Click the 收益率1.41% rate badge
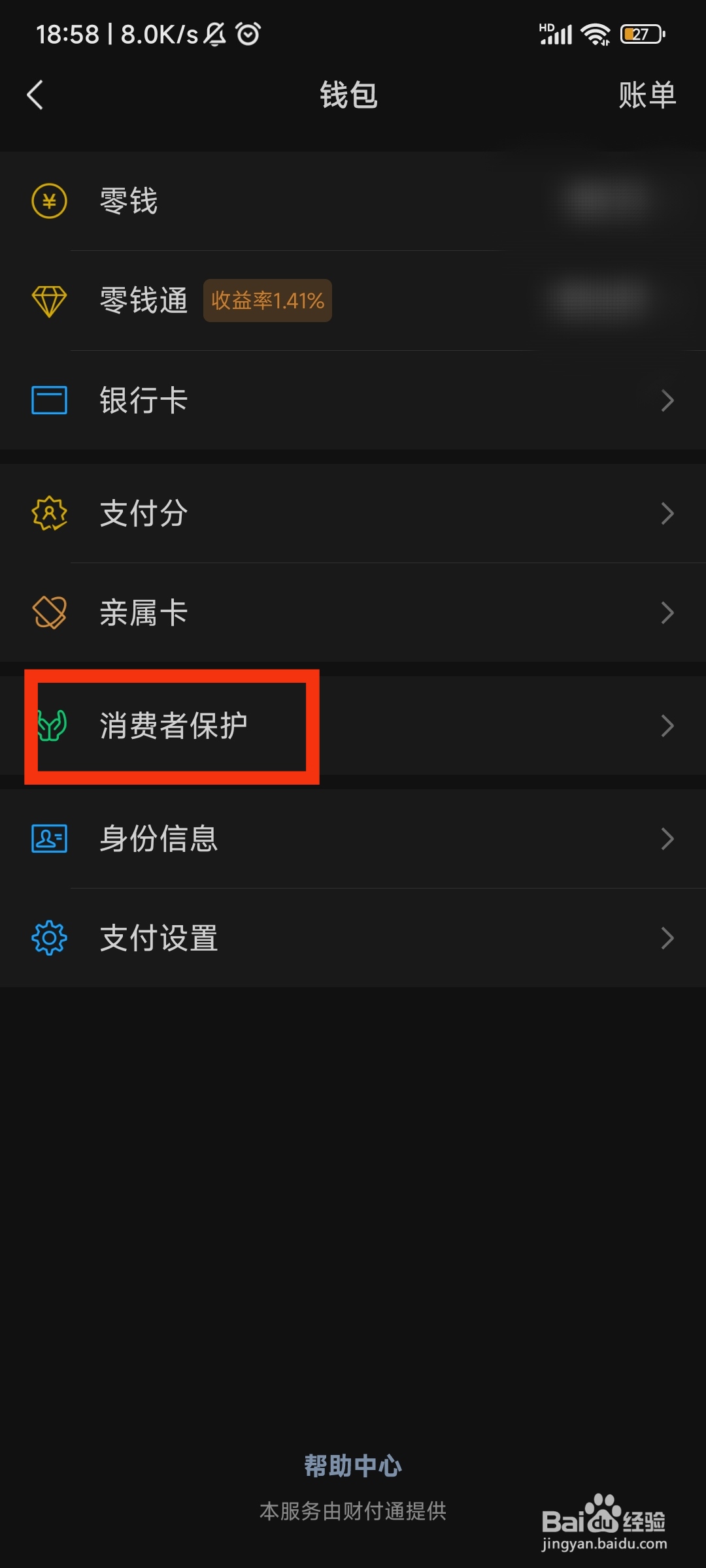Screen dimensions: 706x1568 (267, 301)
